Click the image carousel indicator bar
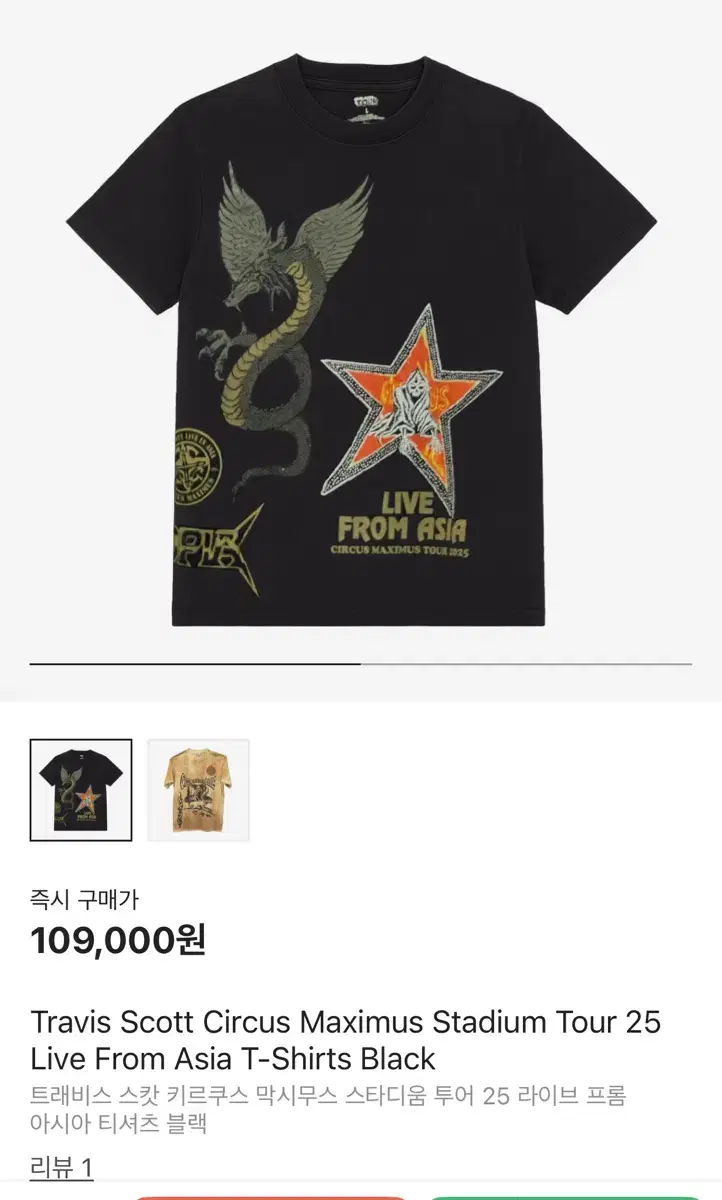This screenshot has width=722, height=1200. 361,662
